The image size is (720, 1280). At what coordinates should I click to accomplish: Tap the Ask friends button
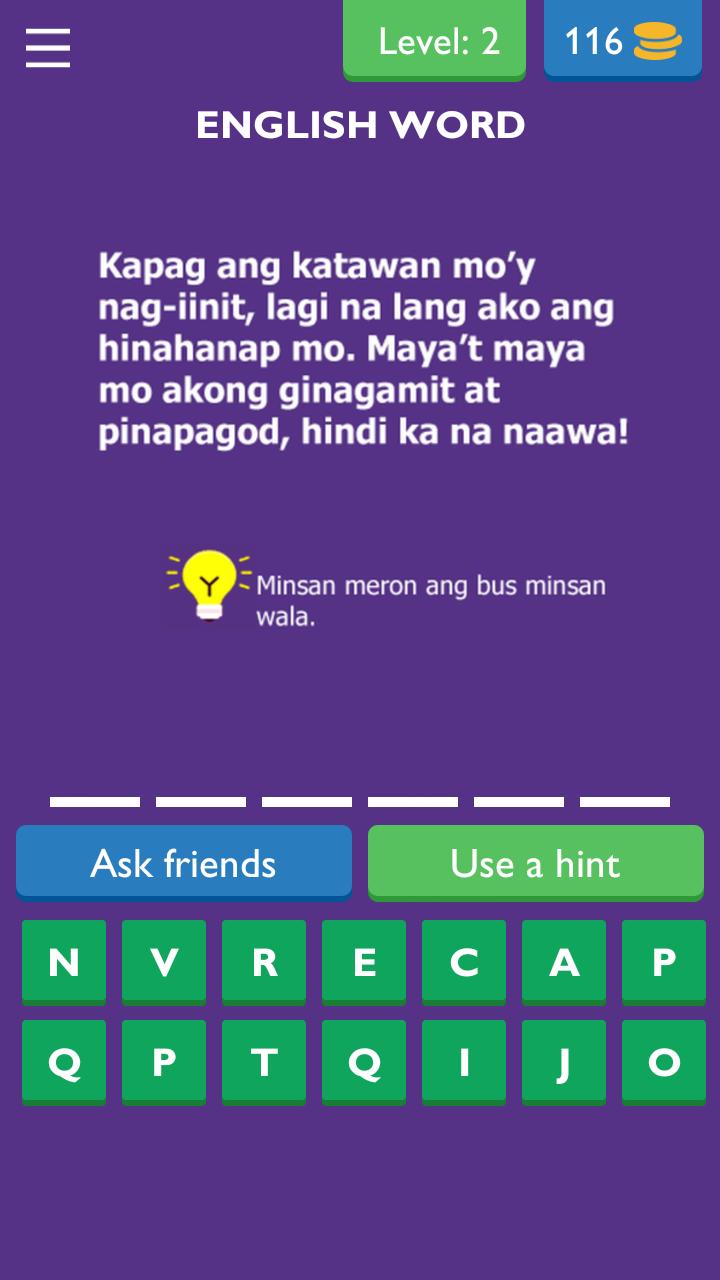184,862
